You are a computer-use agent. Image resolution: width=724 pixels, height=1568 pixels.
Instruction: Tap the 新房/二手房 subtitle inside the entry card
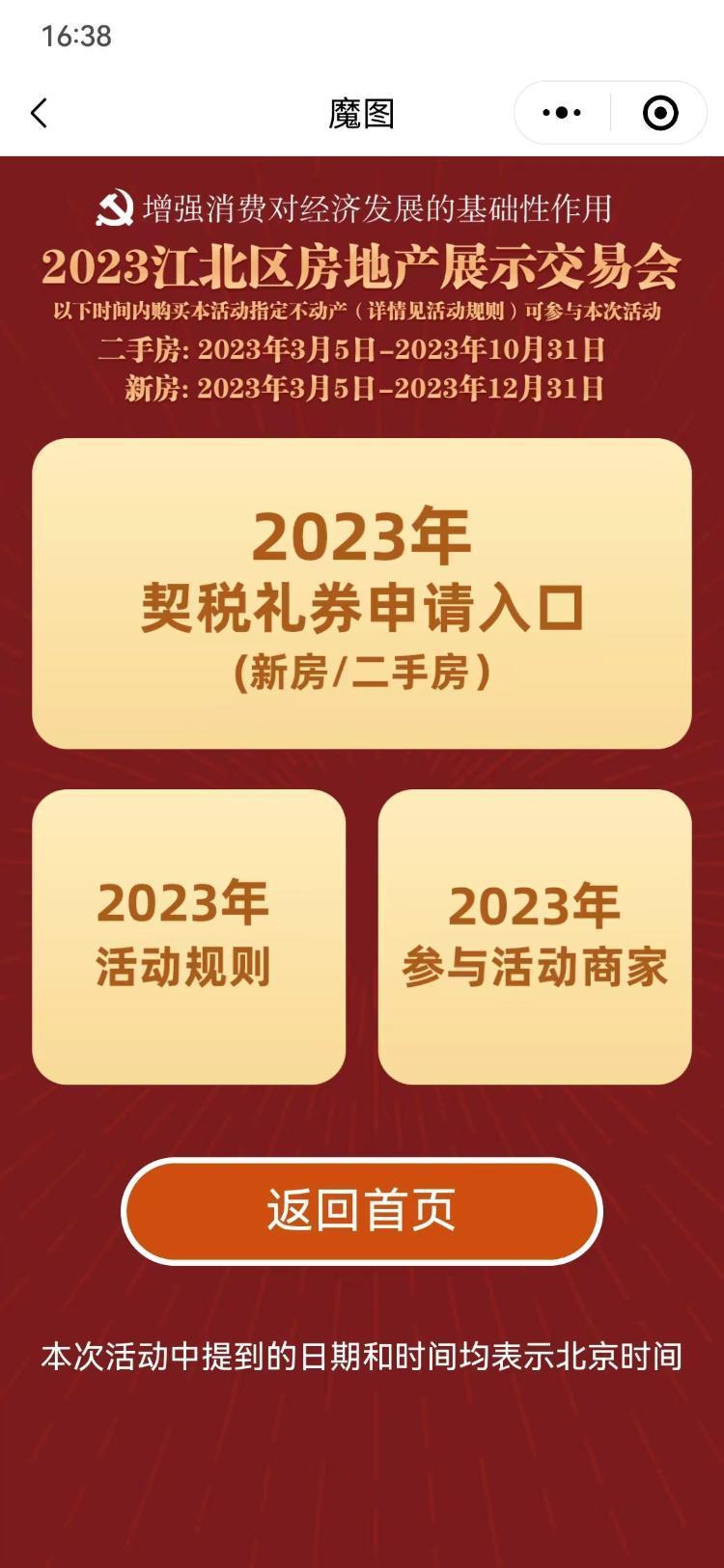pos(362,666)
